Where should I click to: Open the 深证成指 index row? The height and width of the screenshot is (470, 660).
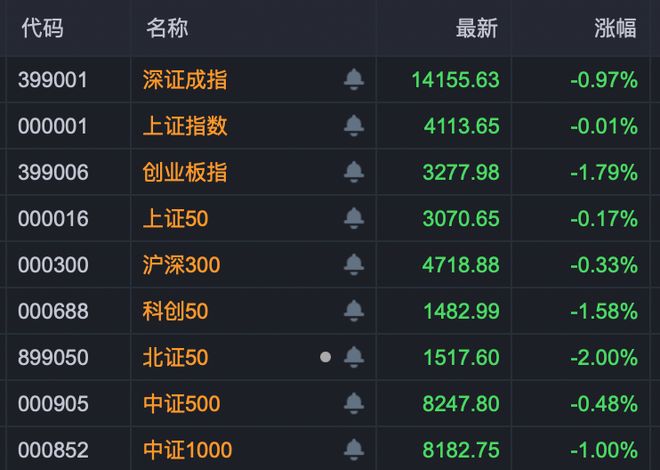coord(185,80)
